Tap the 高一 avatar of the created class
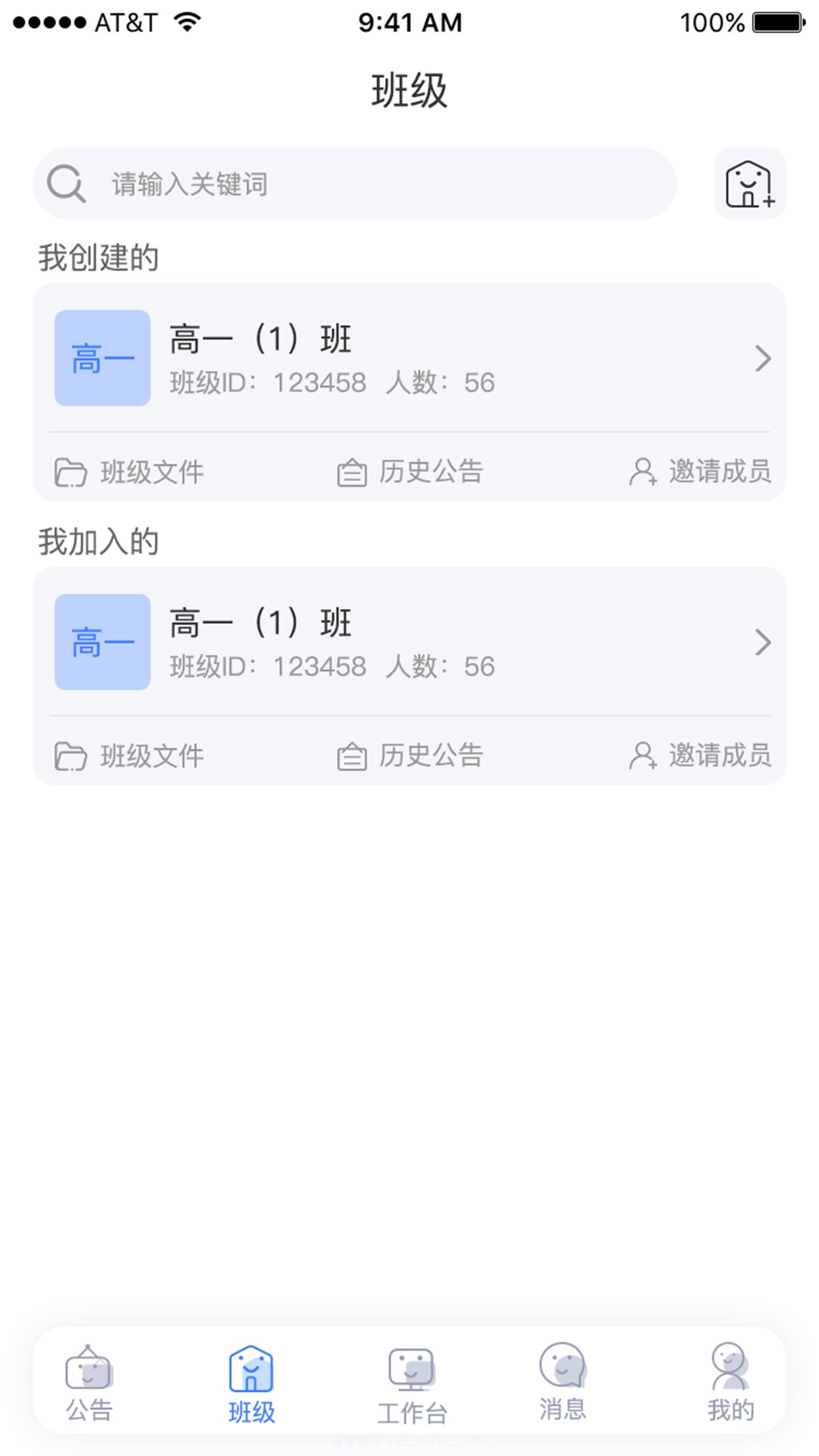This screenshot has width=819, height=1456. 102,358
